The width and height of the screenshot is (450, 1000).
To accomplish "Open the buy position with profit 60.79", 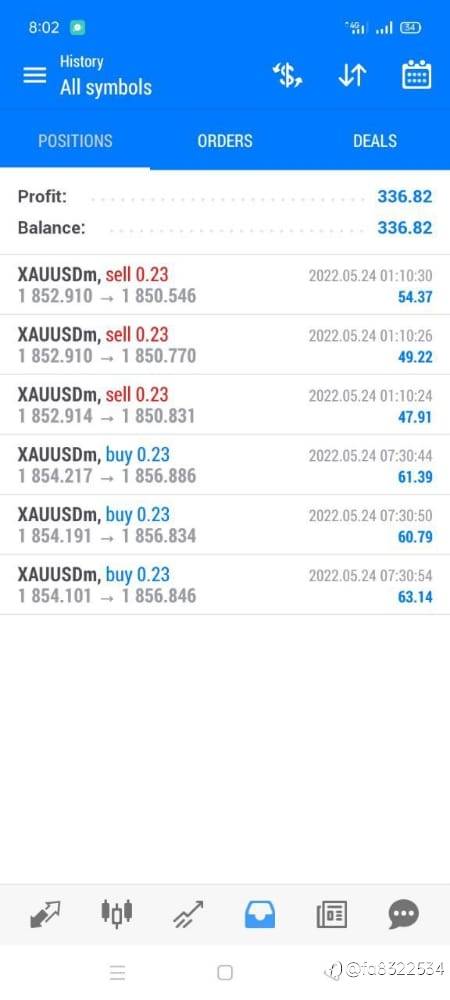I will click(225, 525).
